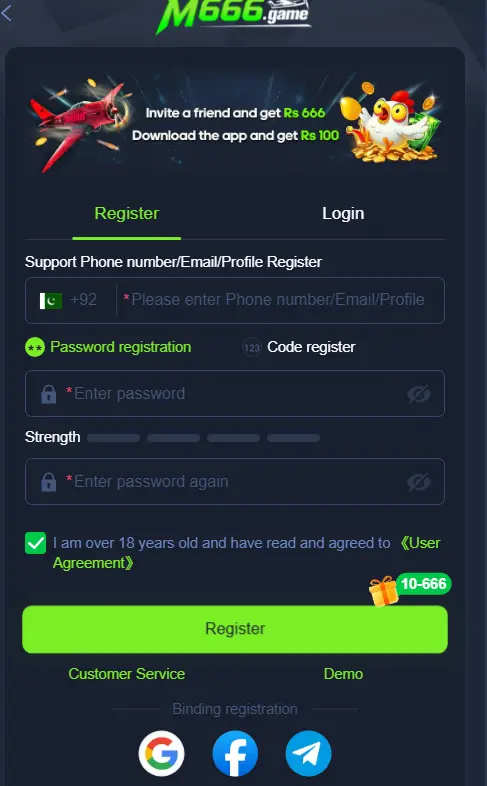Viewport: 487px width, 786px height.
Task: Tap the Enter password again field
Action: tap(234, 481)
